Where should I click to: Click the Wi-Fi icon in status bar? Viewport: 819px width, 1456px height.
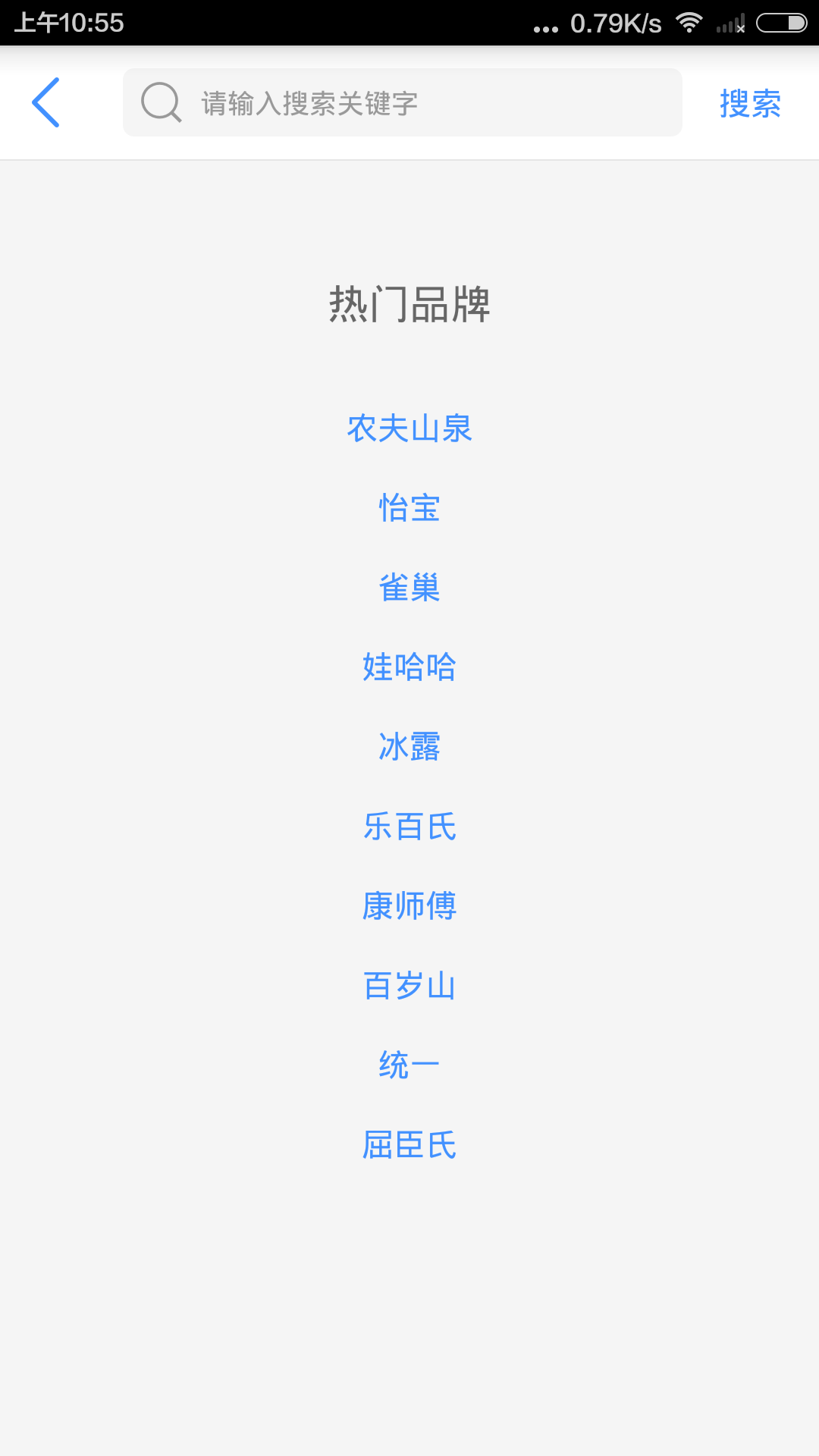tap(689, 23)
